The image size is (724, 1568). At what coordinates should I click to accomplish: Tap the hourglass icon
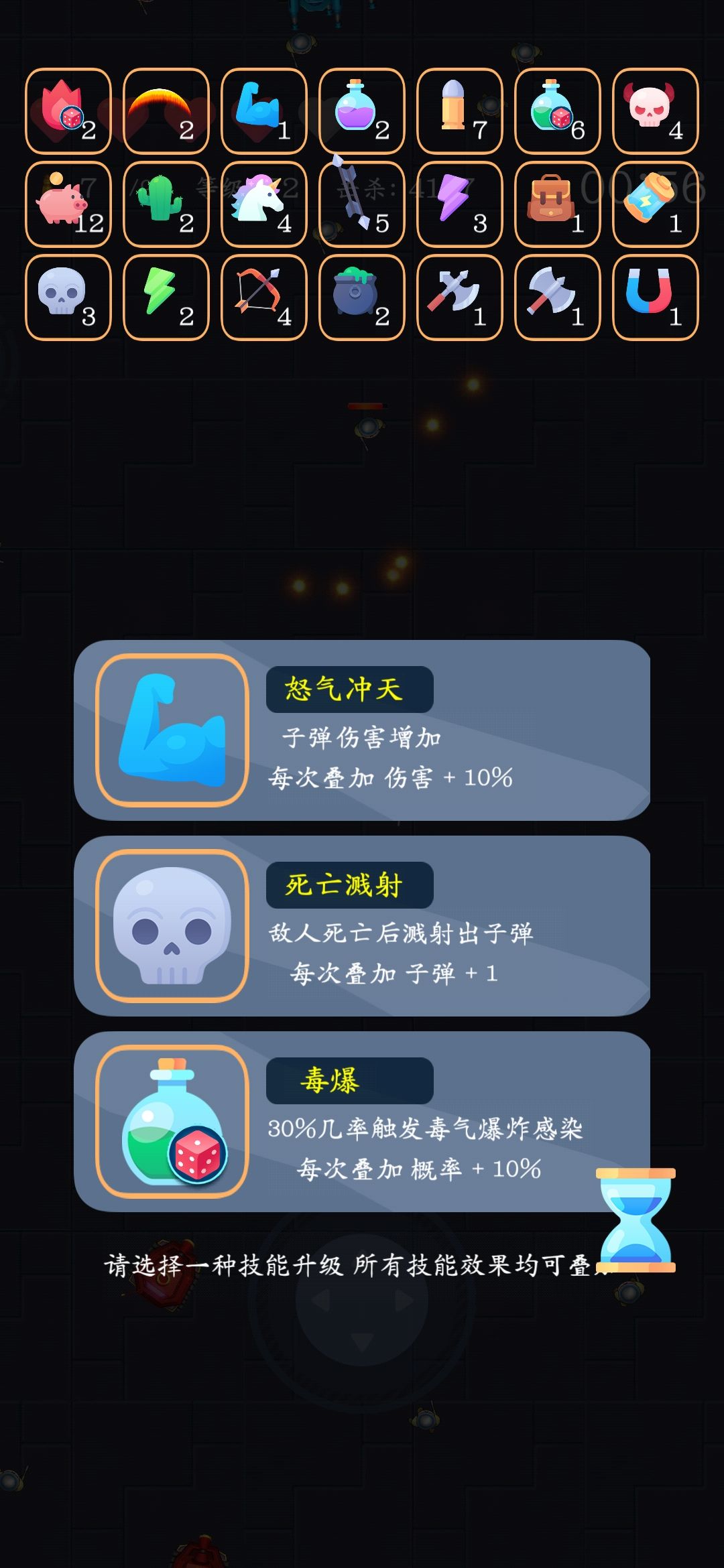(636, 1220)
